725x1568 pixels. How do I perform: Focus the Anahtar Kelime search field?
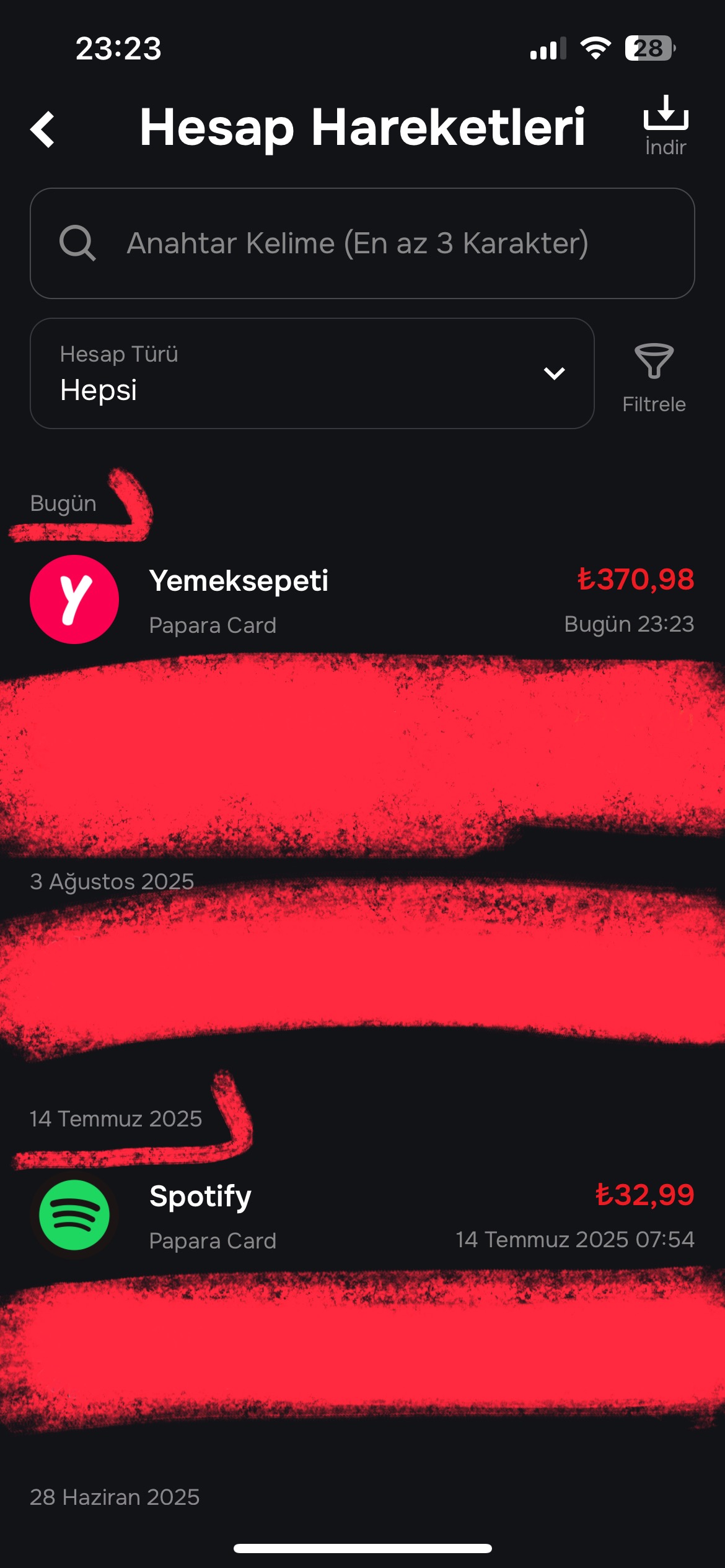(x=362, y=243)
